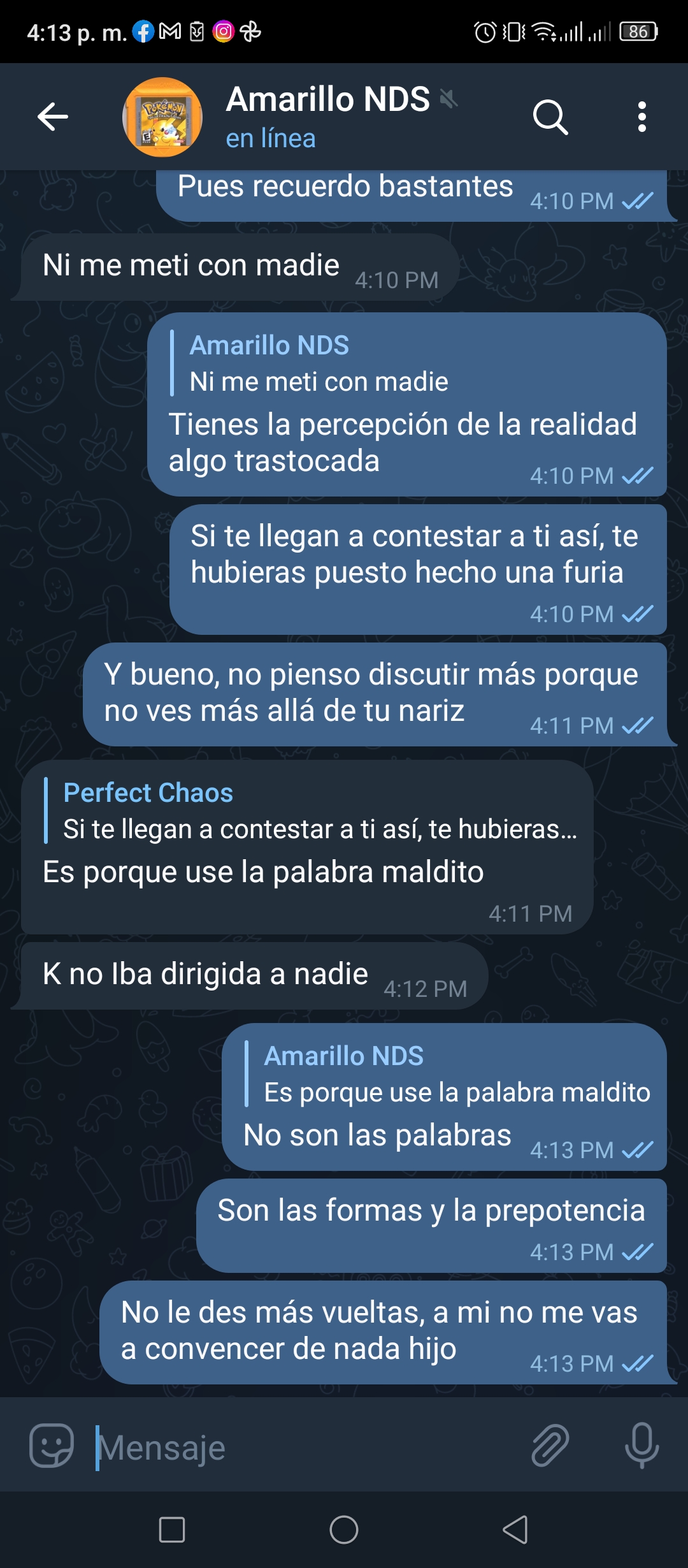
Task: Open the three-dot overflow menu
Action: click(x=642, y=117)
